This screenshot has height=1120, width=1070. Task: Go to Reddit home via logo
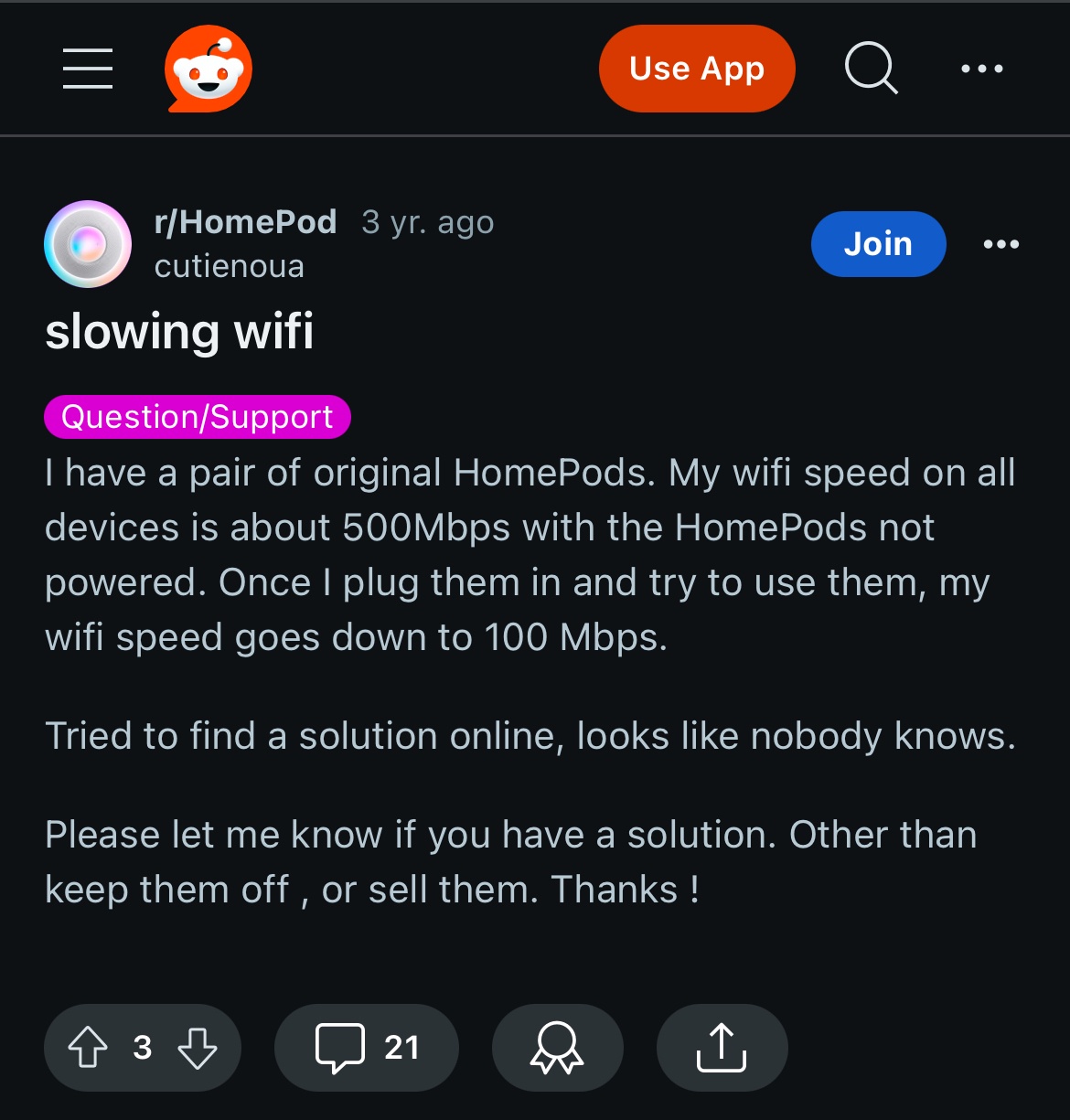coord(209,69)
